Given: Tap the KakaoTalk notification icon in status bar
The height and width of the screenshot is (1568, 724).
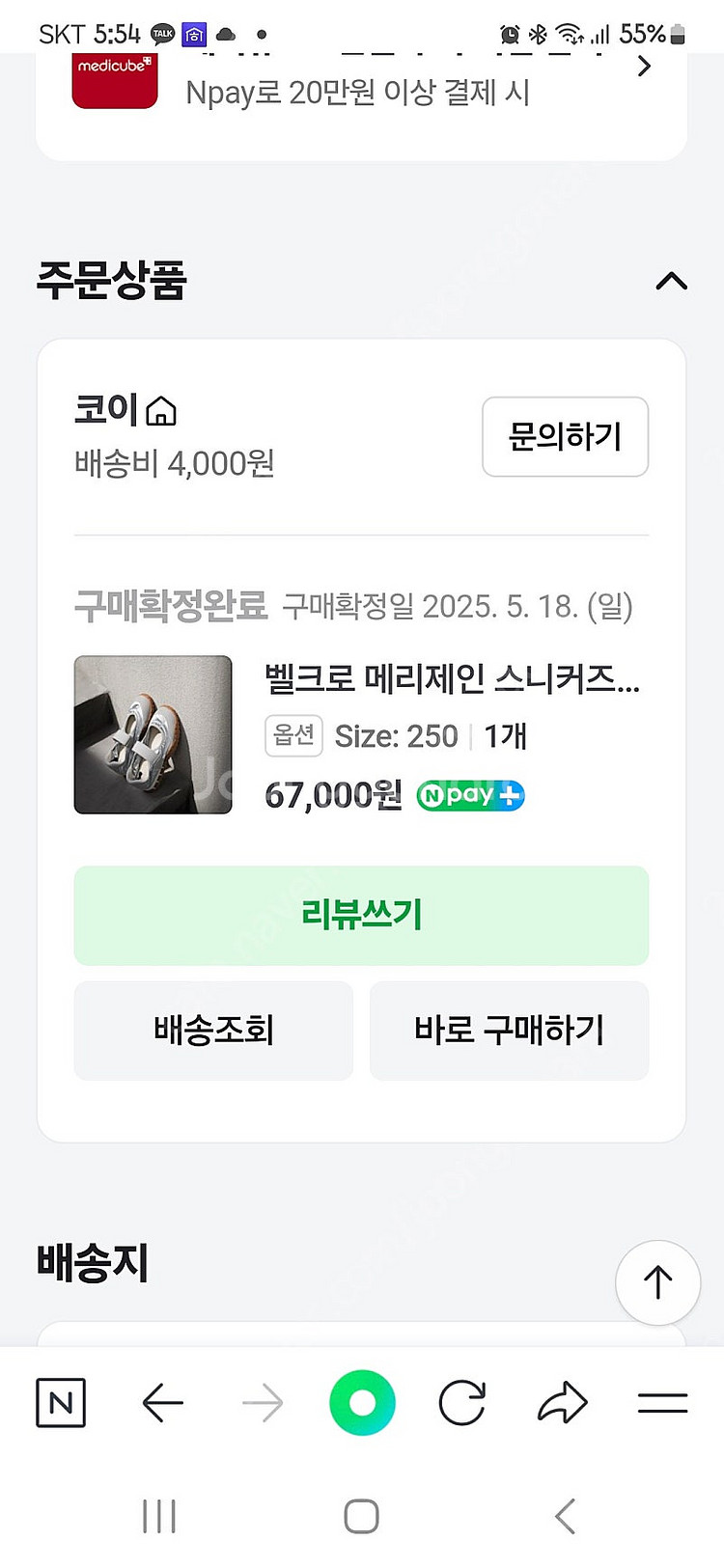Looking at the screenshot, I should (162, 32).
